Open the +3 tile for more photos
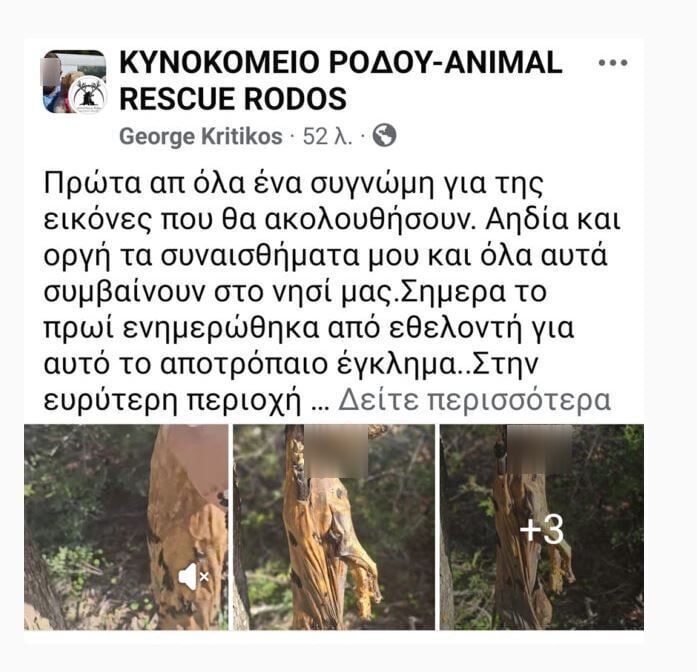This screenshot has height=672, width=697. tap(541, 527)
